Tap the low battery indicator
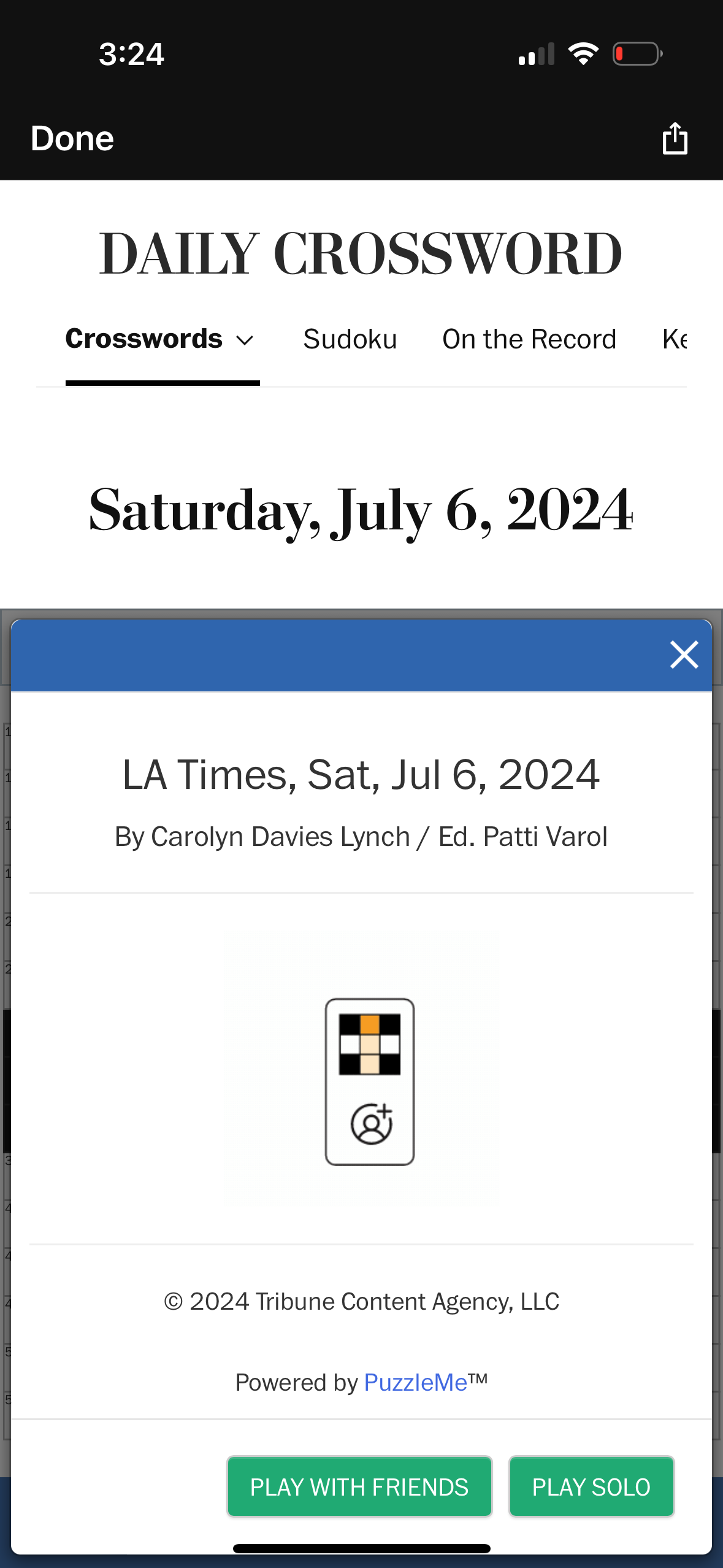Viewport: 723px width, 1568px height. pyautogui.click(x=638, y=53)
